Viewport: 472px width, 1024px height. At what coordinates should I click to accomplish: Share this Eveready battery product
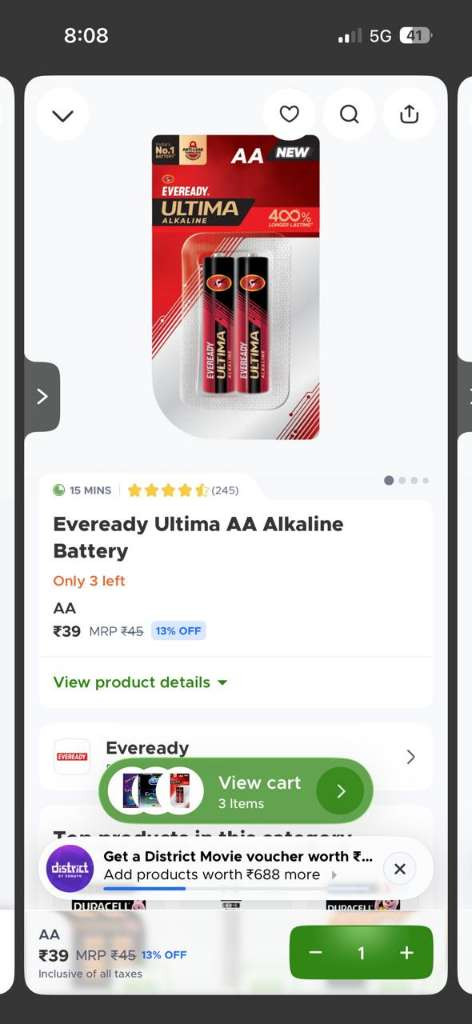point(409,115)
